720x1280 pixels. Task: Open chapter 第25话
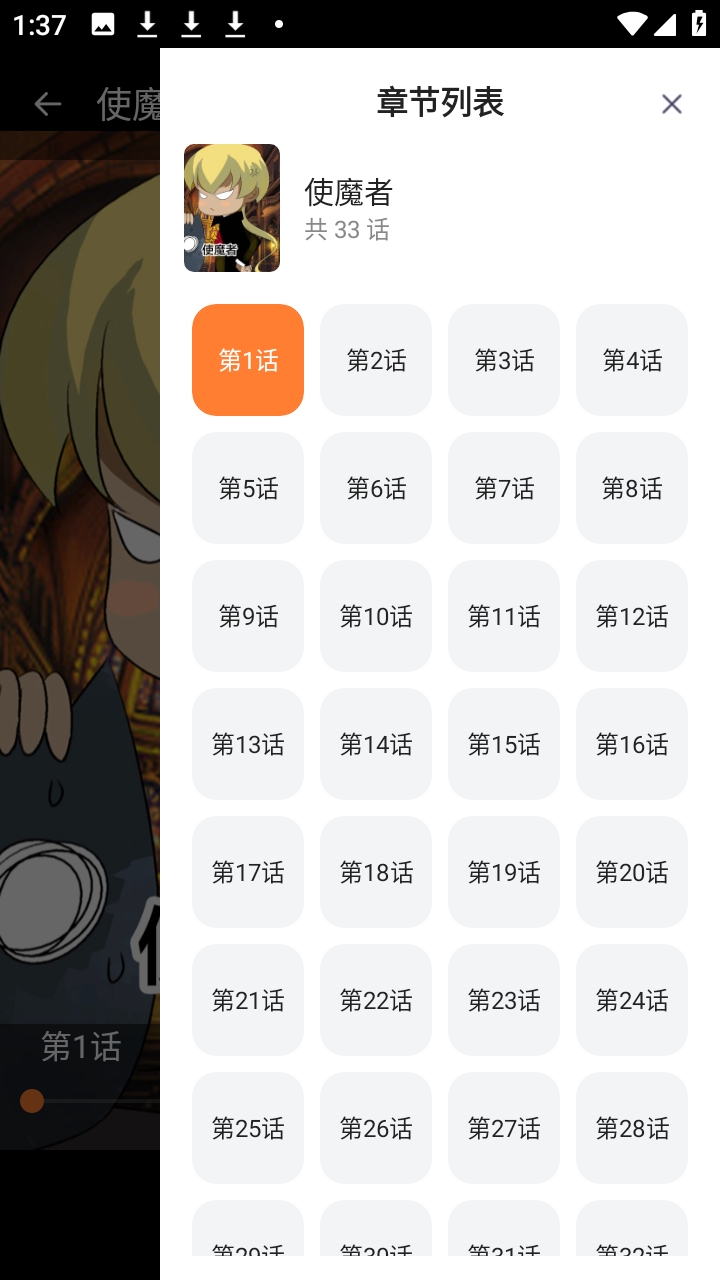248,1128
